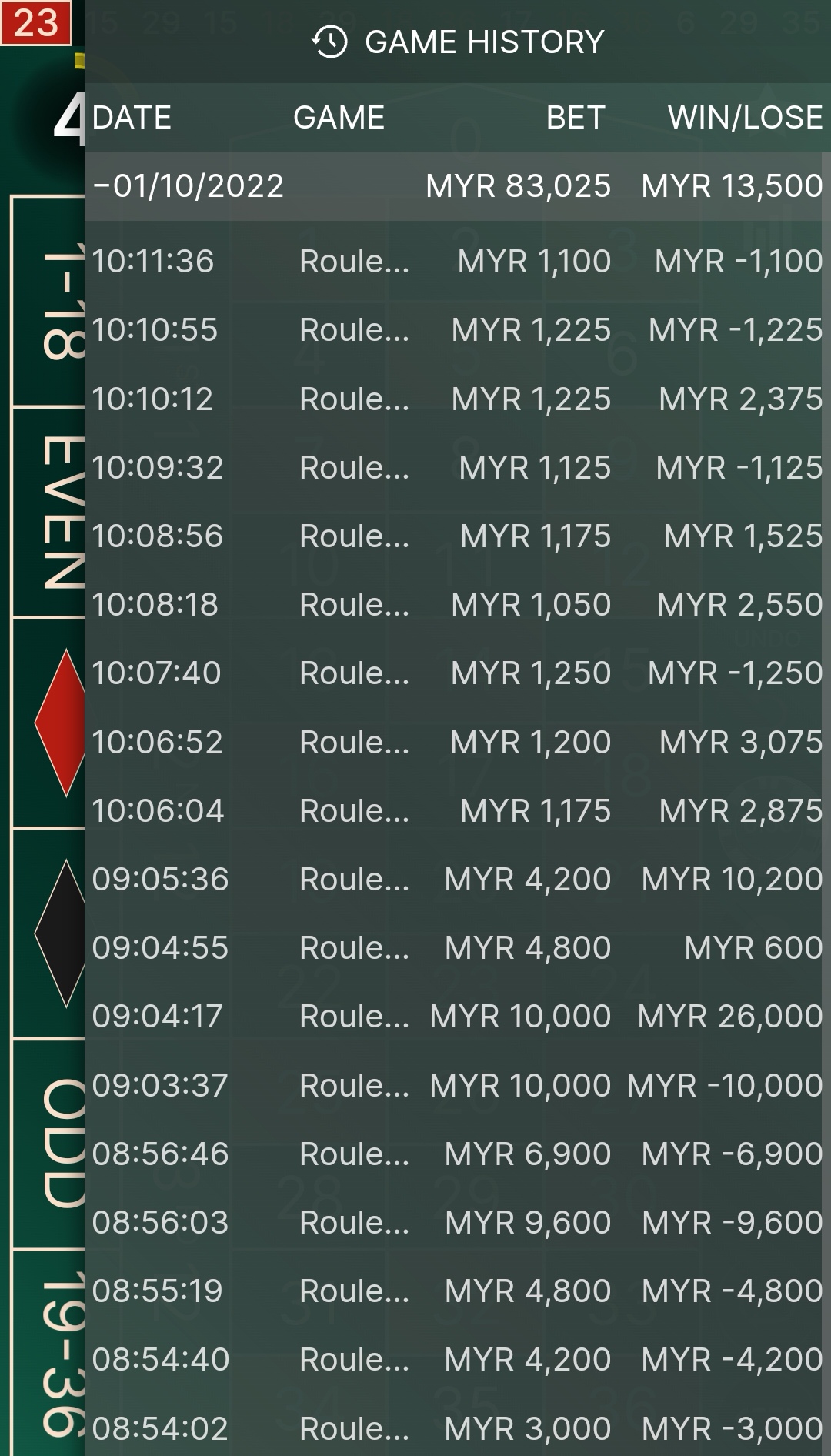Viewport: 831px width, 1456px height.
Task: View details of the 10:10:12 round
Action: point(457,399)
